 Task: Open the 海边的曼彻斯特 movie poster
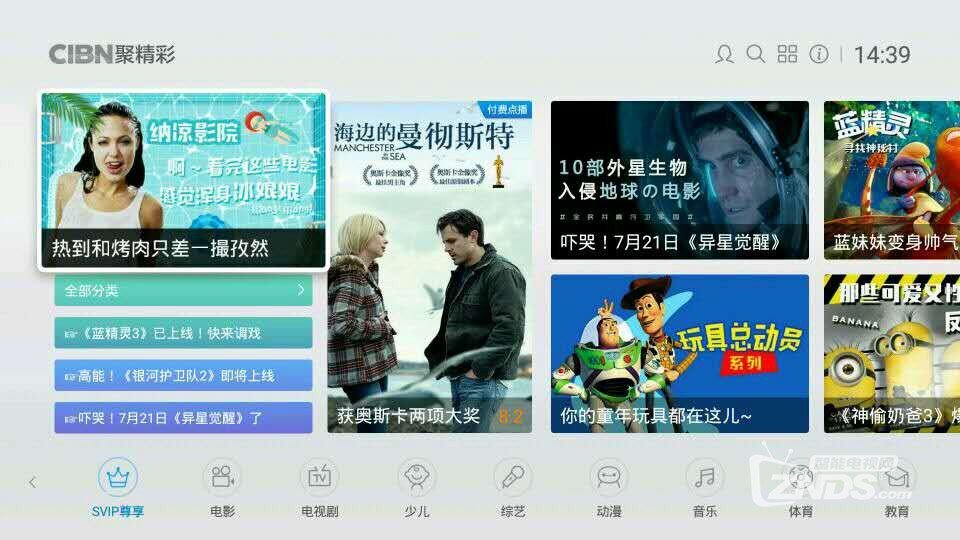pyautogui.click(x=430, y=267)
